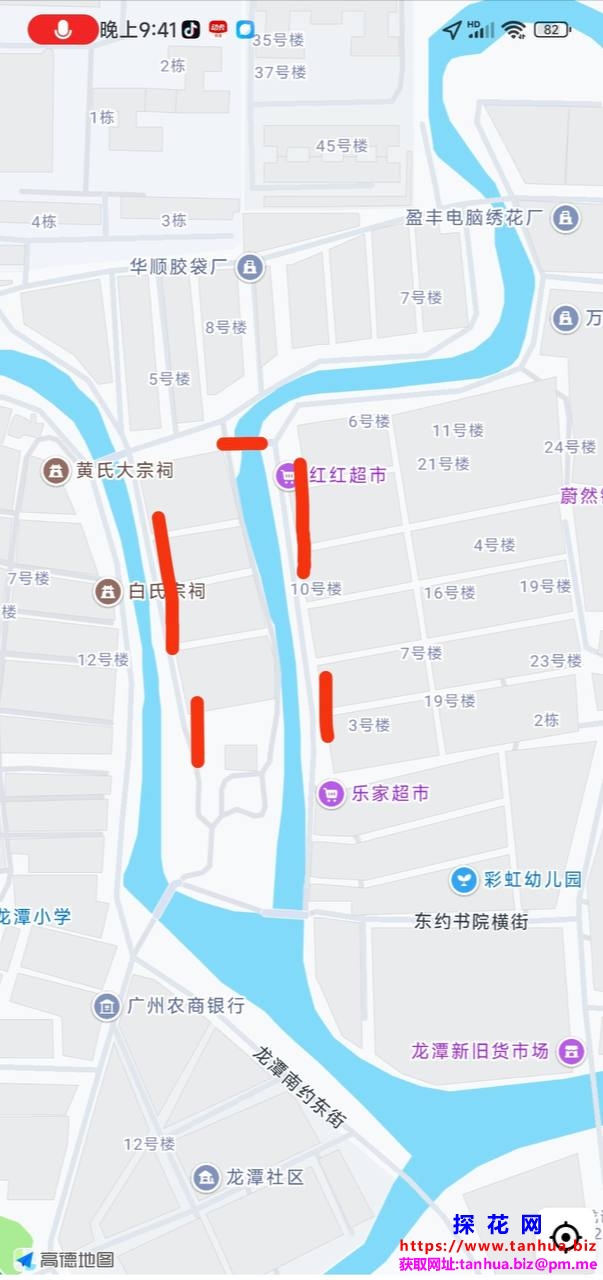603x1280 pixels.
Task: Show info for 广州农商银行
Action: [x=107, y=1006]
